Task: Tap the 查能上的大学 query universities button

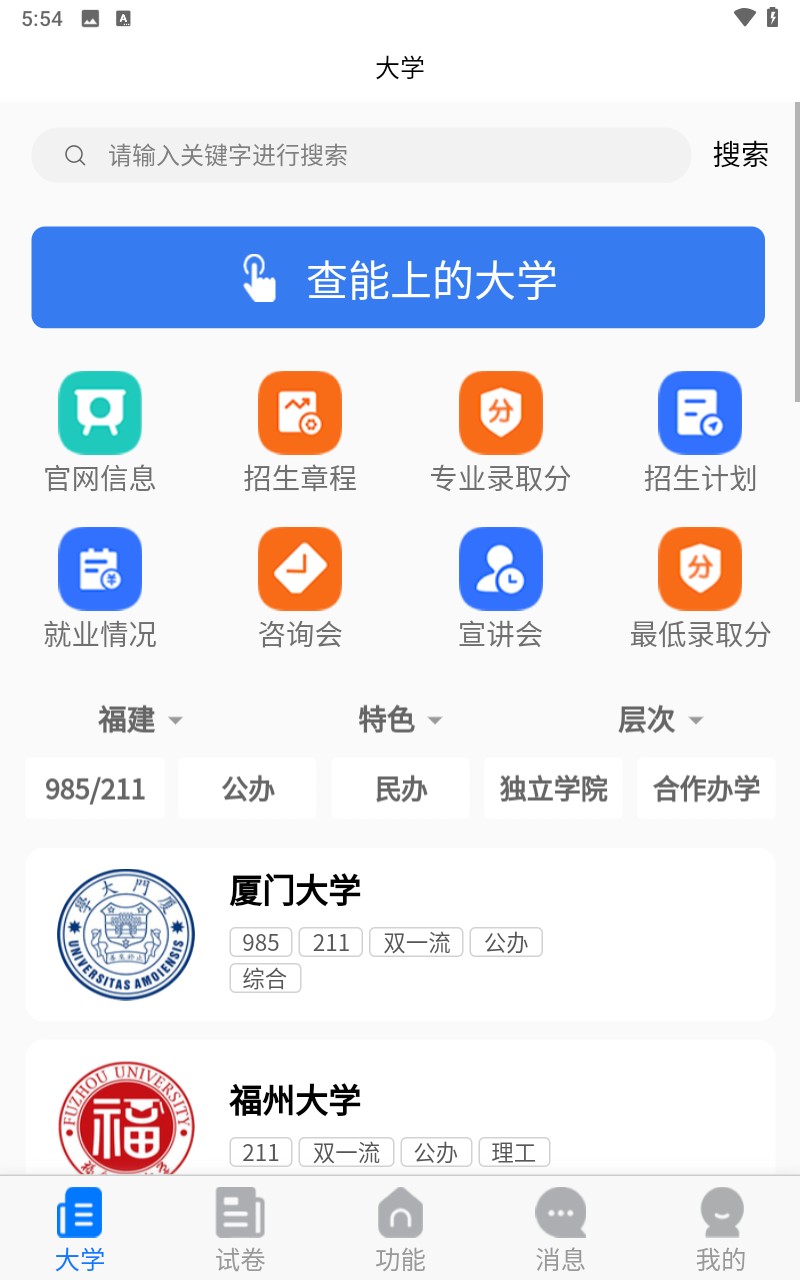Action: 398,277
